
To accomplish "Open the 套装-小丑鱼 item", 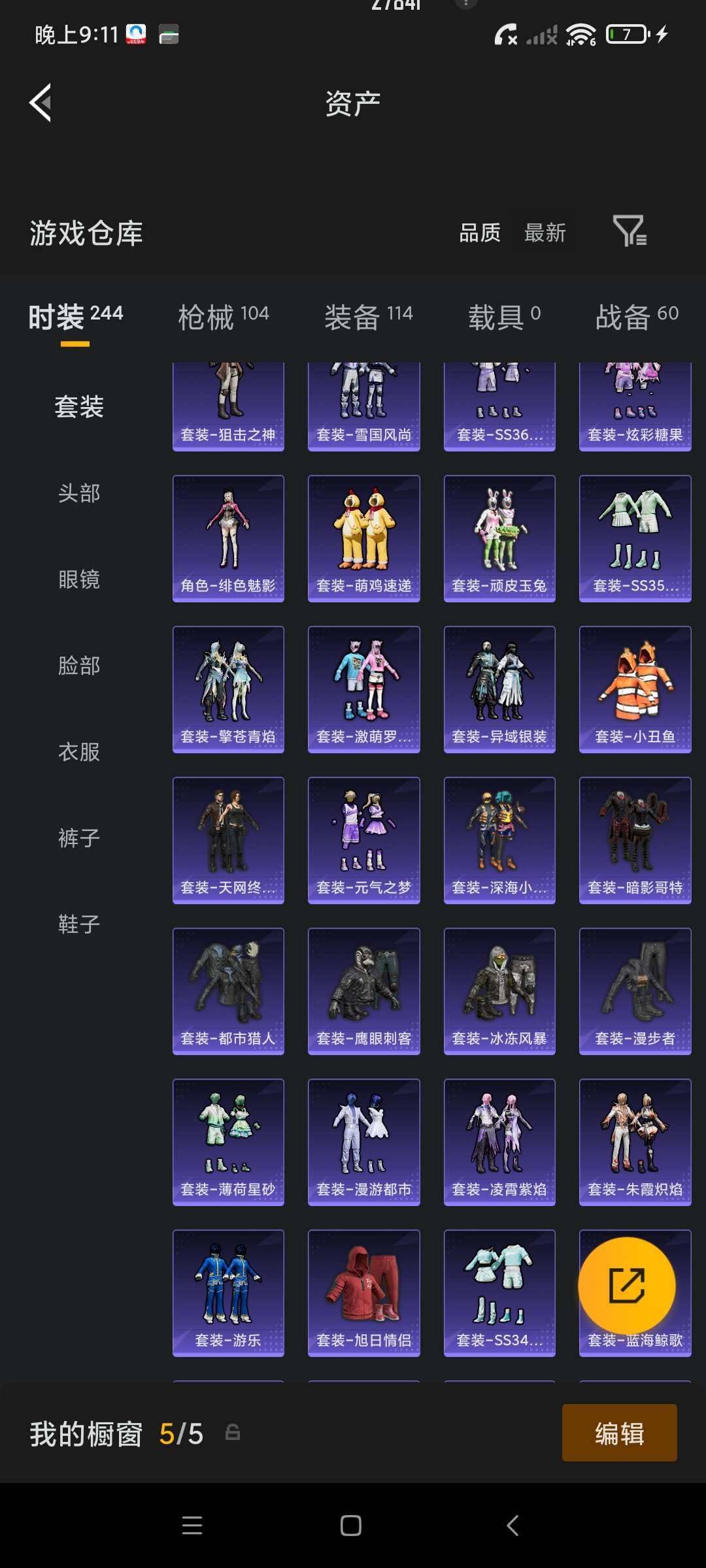I will point(635,689).
